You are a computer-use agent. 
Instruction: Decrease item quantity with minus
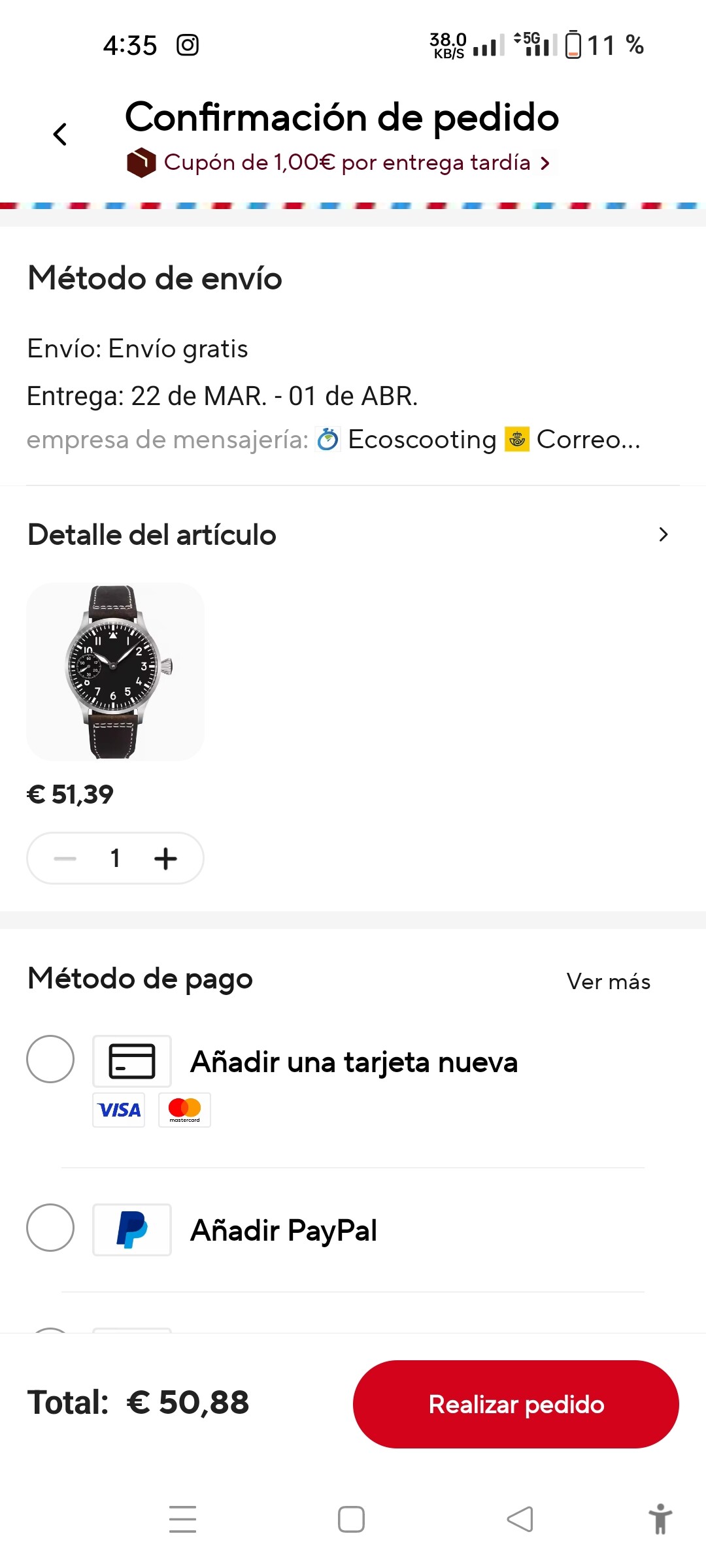(x=65, y=858)
